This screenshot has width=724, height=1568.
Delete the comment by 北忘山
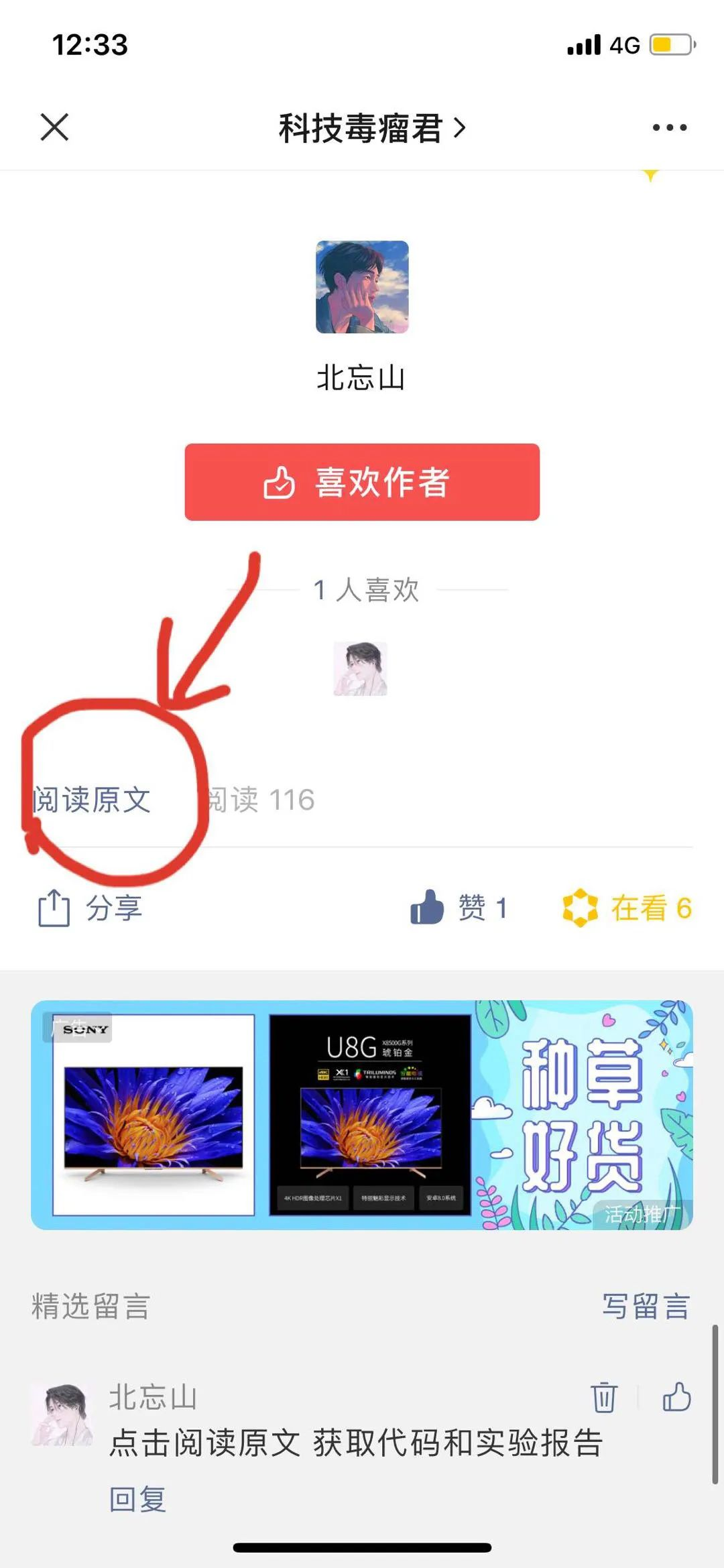[x=603, y=1398]
